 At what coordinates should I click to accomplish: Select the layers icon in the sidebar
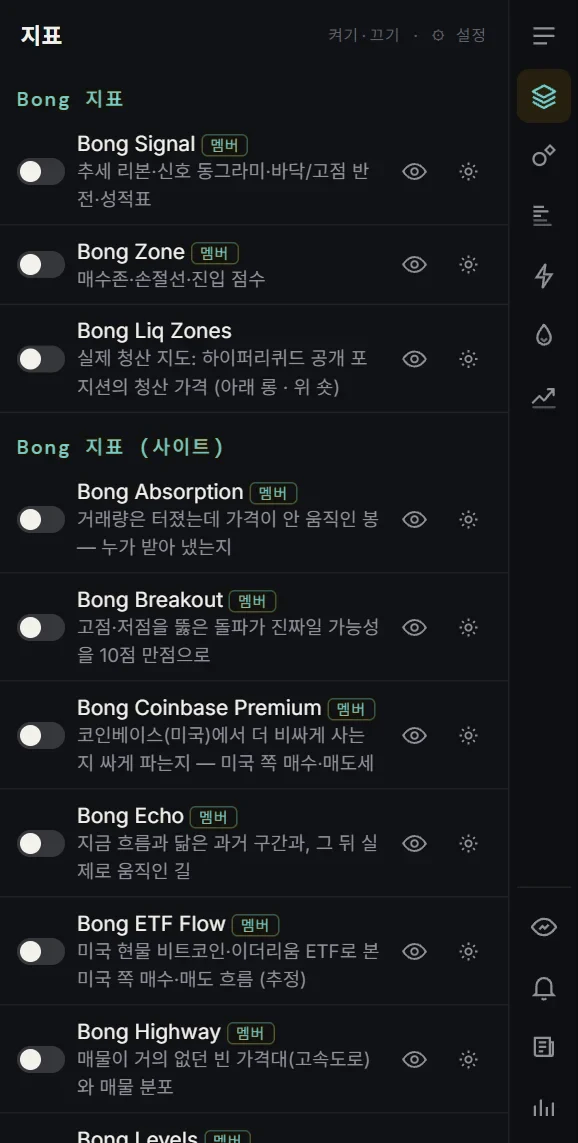[x=544, y=96]
